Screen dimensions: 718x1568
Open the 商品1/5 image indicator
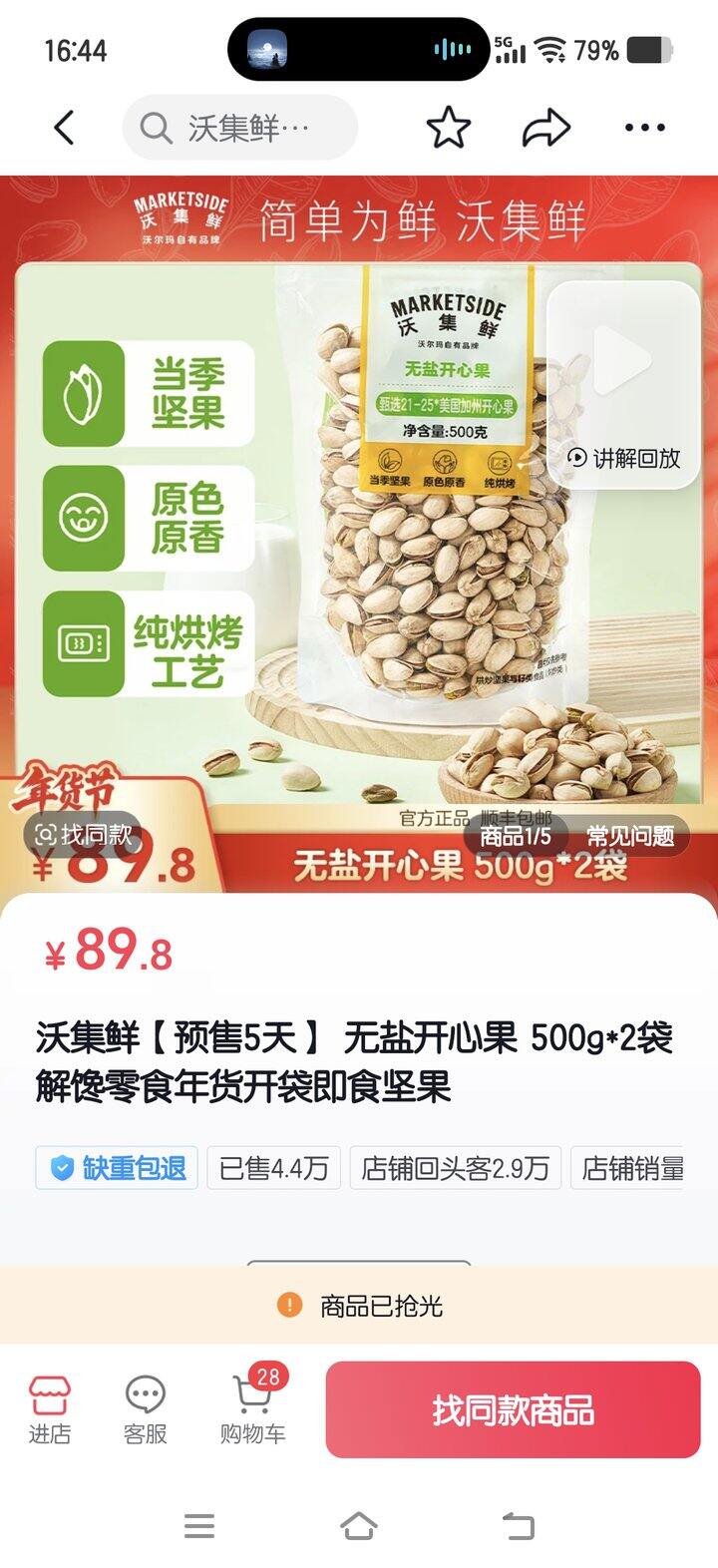tap(516, 835)
